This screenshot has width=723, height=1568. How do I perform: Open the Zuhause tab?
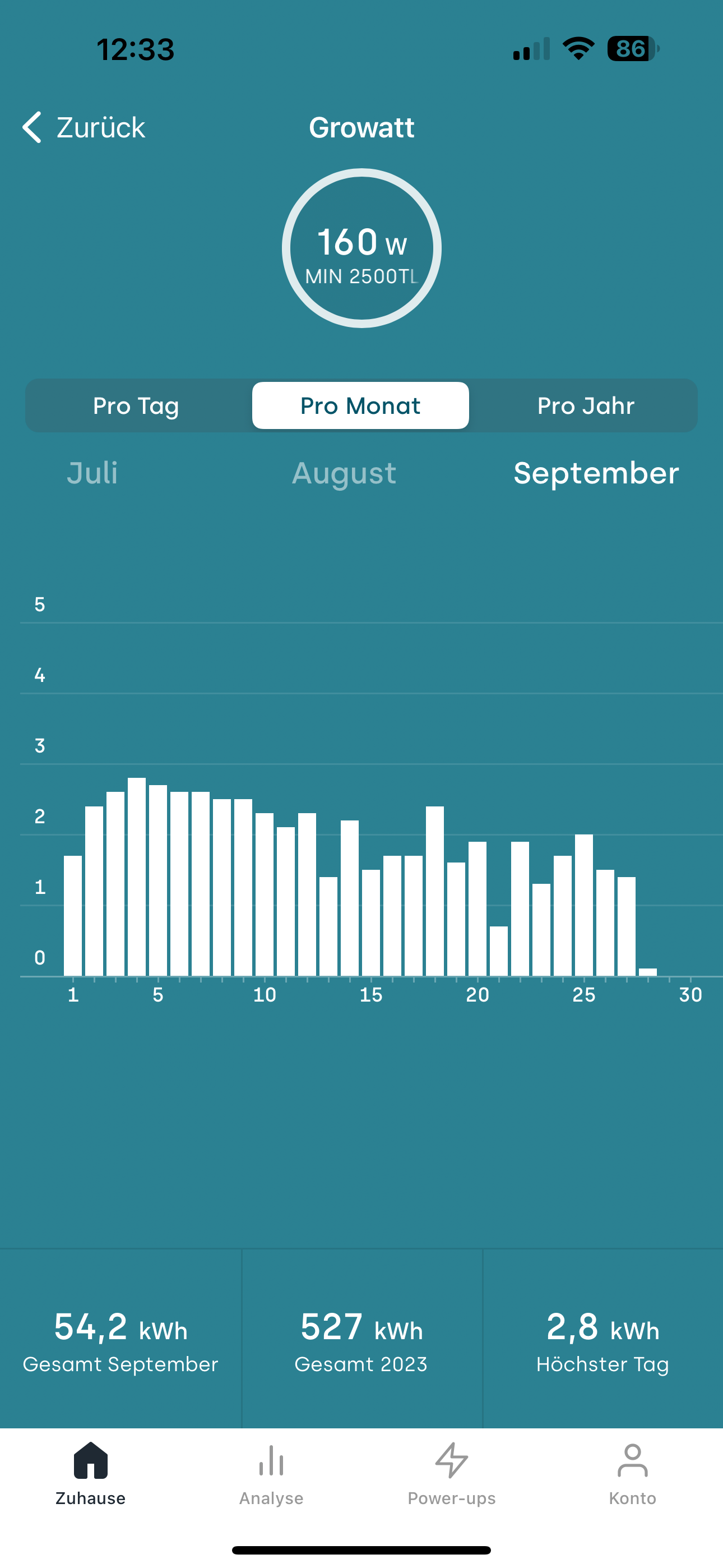(91, 1474)
